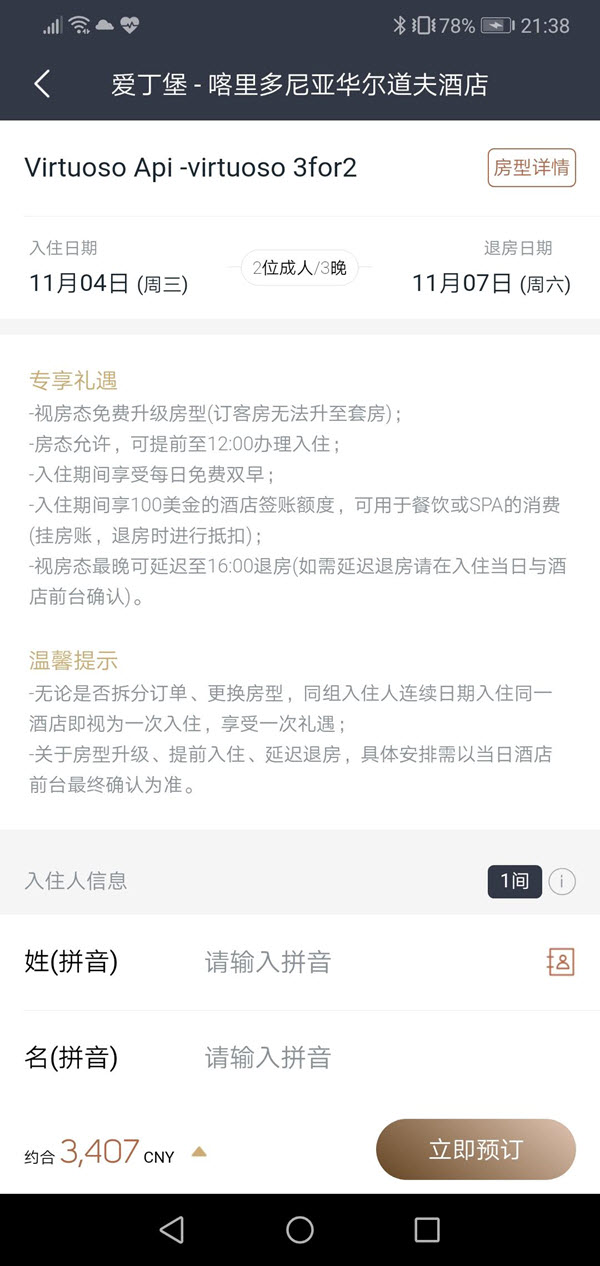600x1266 pixels.
Task: Go back using the header arrow
Action: coord(42,84)
